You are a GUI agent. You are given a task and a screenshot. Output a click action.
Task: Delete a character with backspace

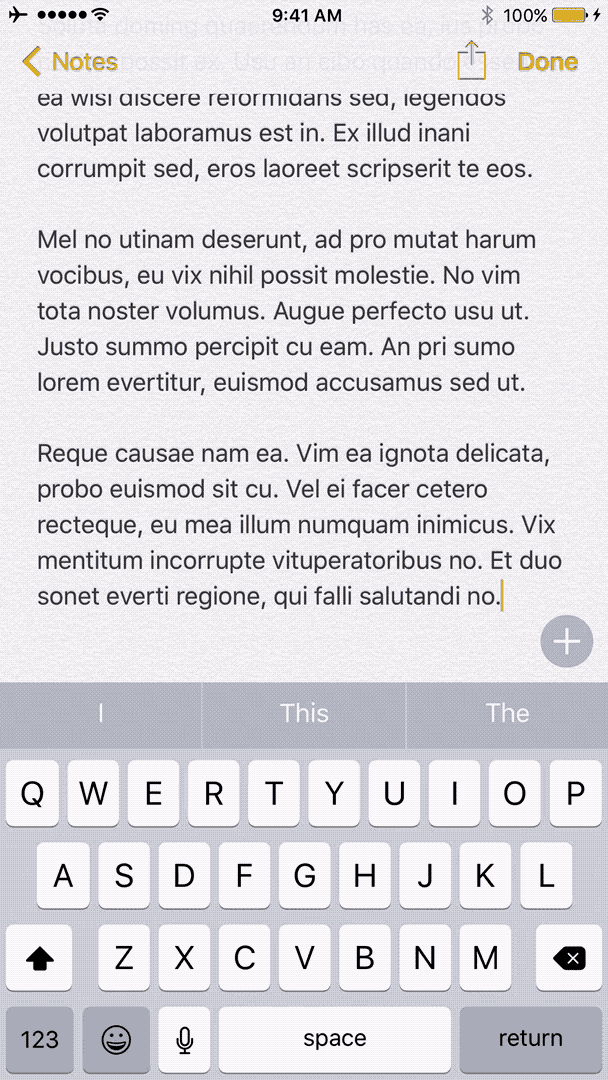point(568,957)
